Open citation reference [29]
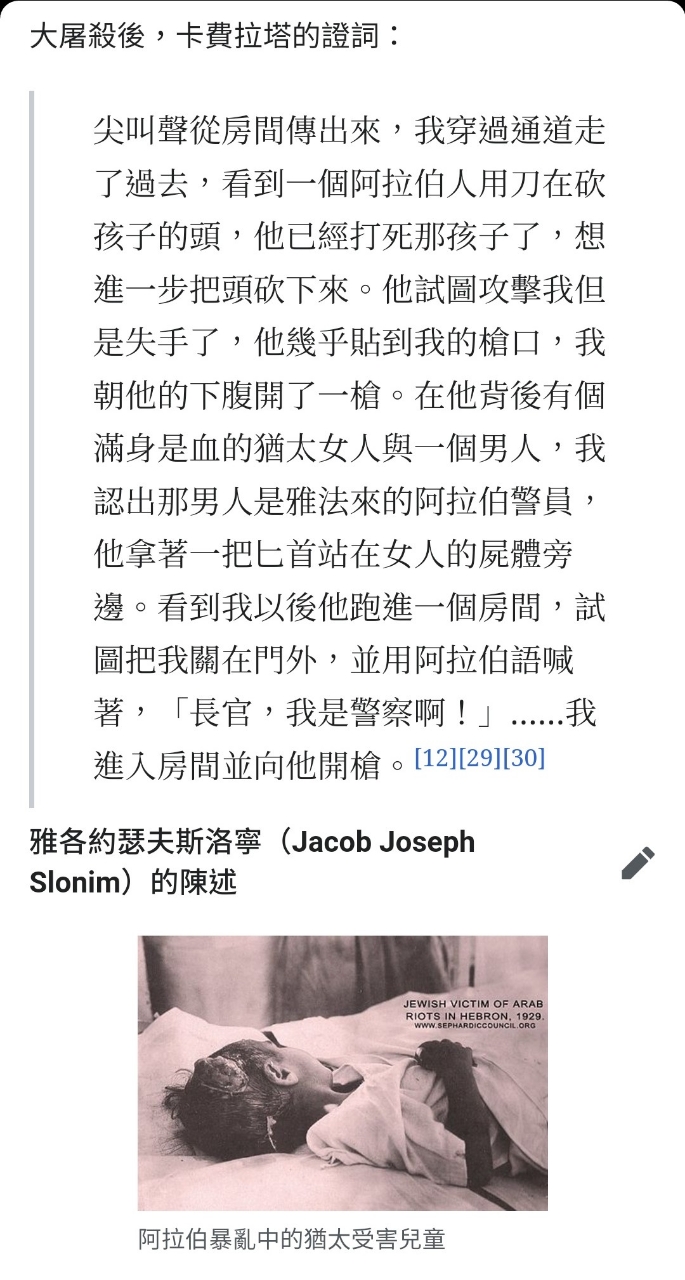685x1280 pixels. tap(479, 758)
